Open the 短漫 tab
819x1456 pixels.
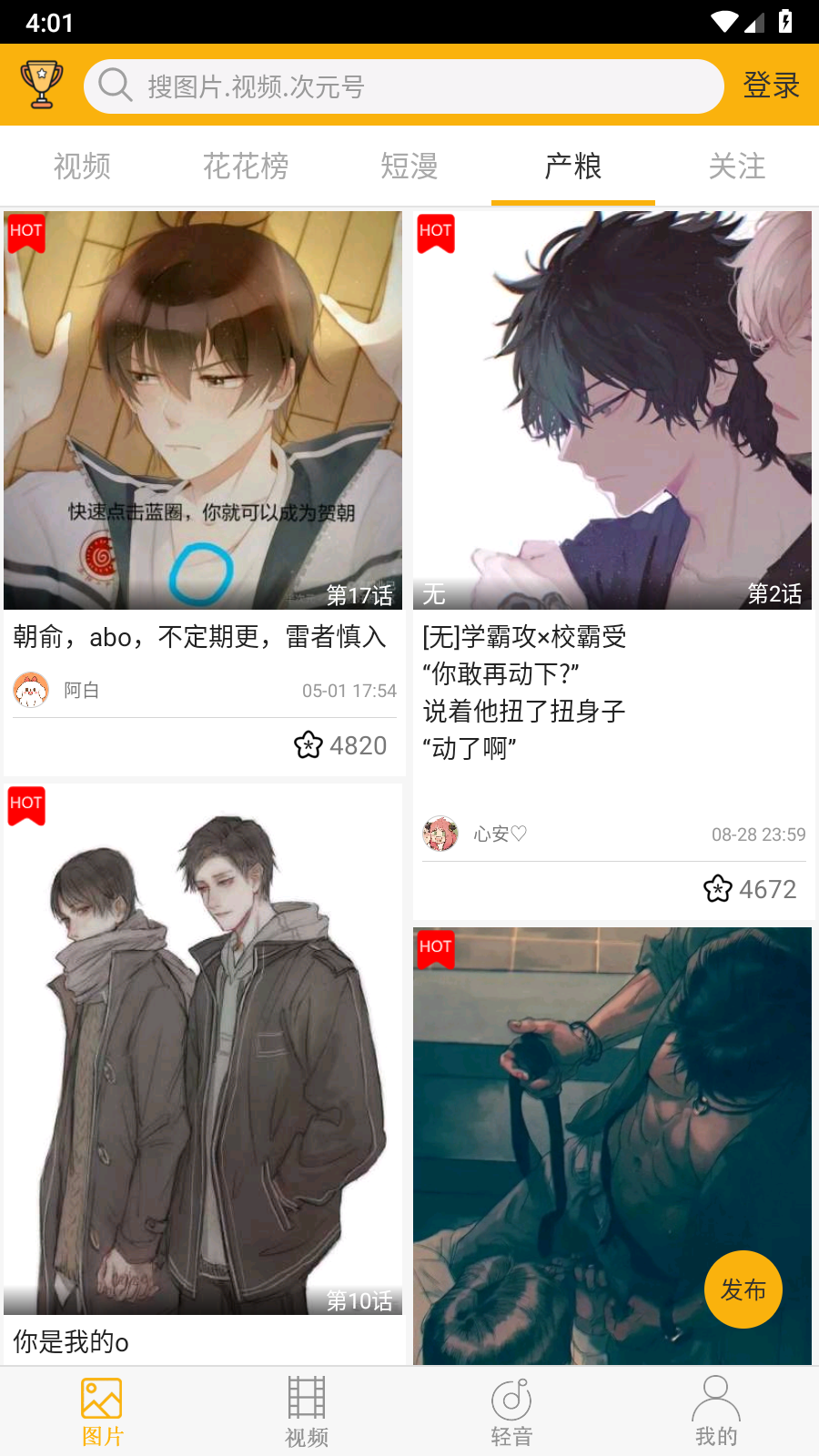[x=409, y=167]
